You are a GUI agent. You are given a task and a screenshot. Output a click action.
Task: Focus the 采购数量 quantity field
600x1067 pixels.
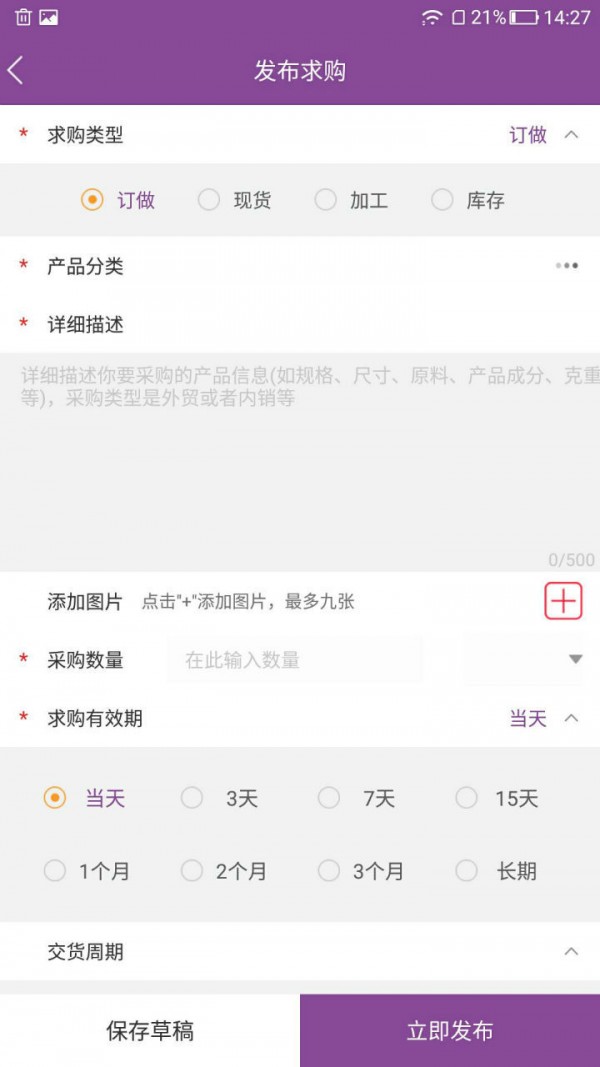(295, 659)
